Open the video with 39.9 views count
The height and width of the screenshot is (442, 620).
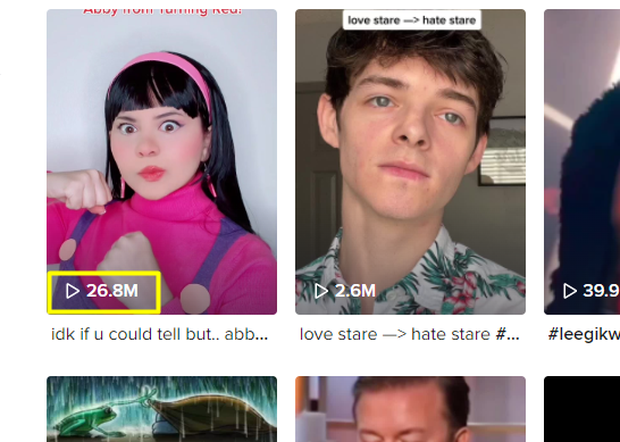[x=582, y=160]
